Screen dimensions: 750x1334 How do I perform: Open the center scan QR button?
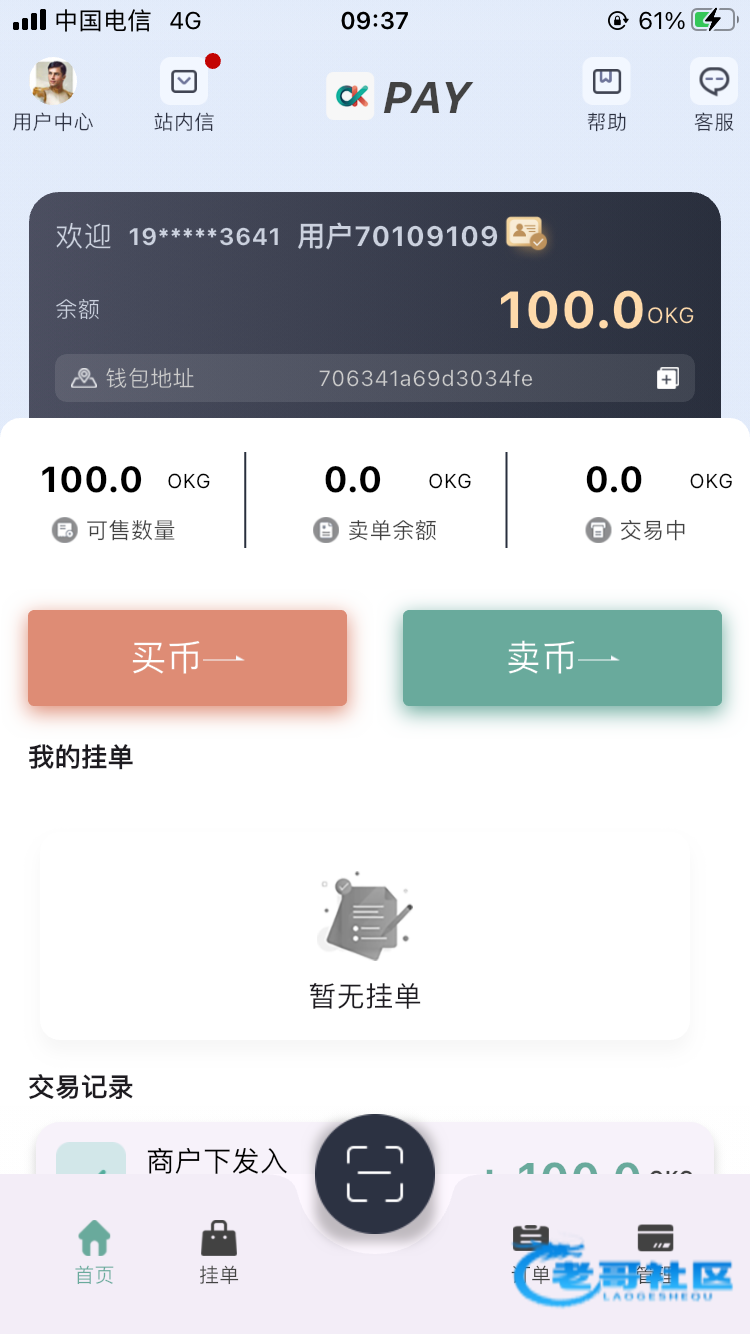[375, 1174]
